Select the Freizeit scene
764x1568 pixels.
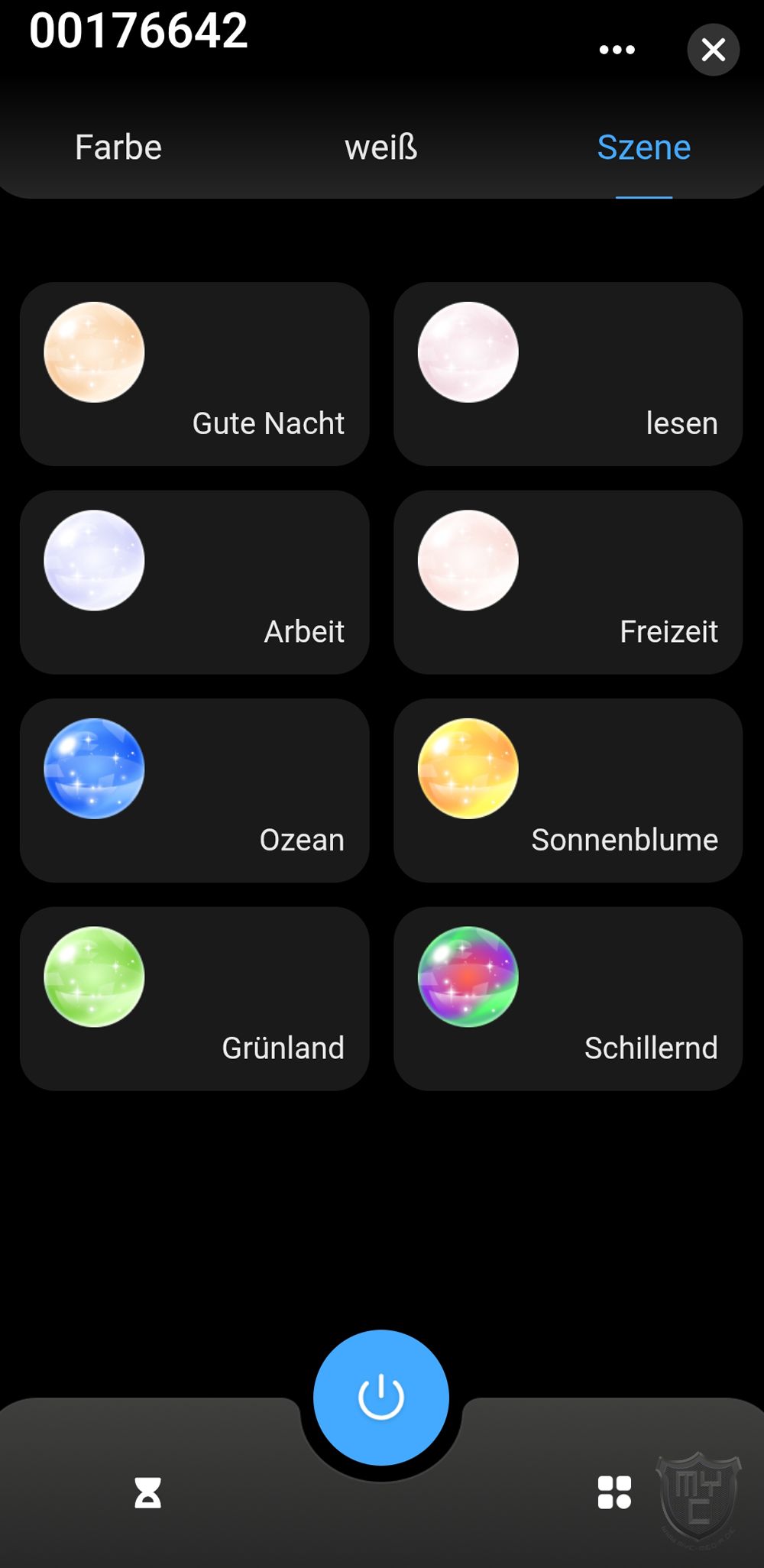tap(568, 582)
